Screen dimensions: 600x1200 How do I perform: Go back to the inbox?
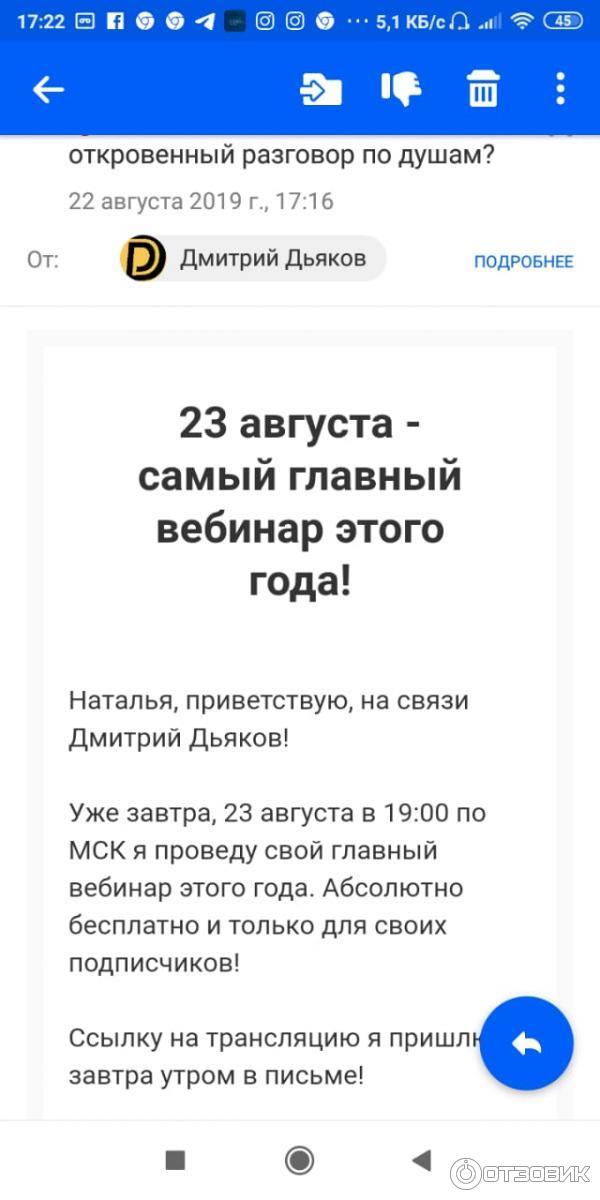pyautogui.click(x=48, y=90)
